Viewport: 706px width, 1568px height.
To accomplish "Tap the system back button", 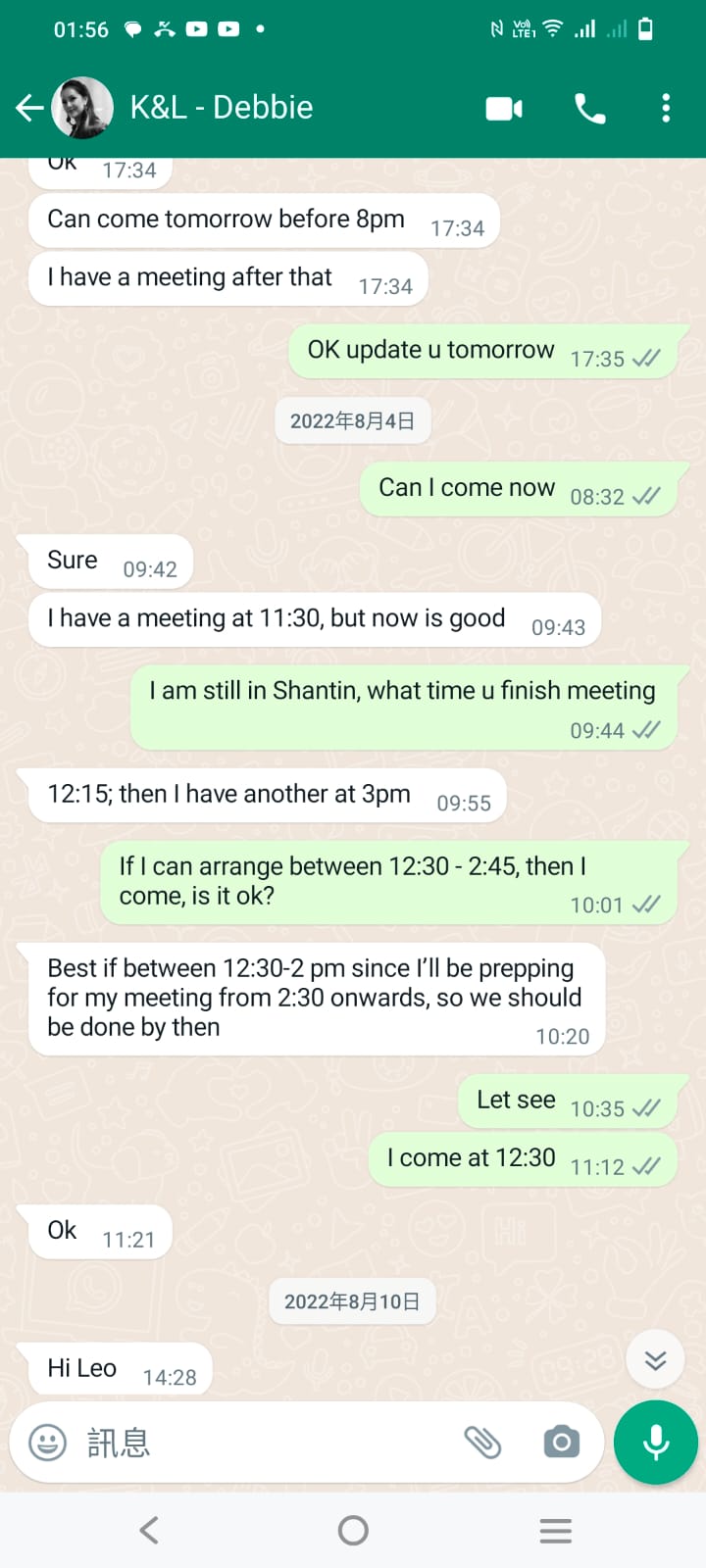I will point(149,1530).
